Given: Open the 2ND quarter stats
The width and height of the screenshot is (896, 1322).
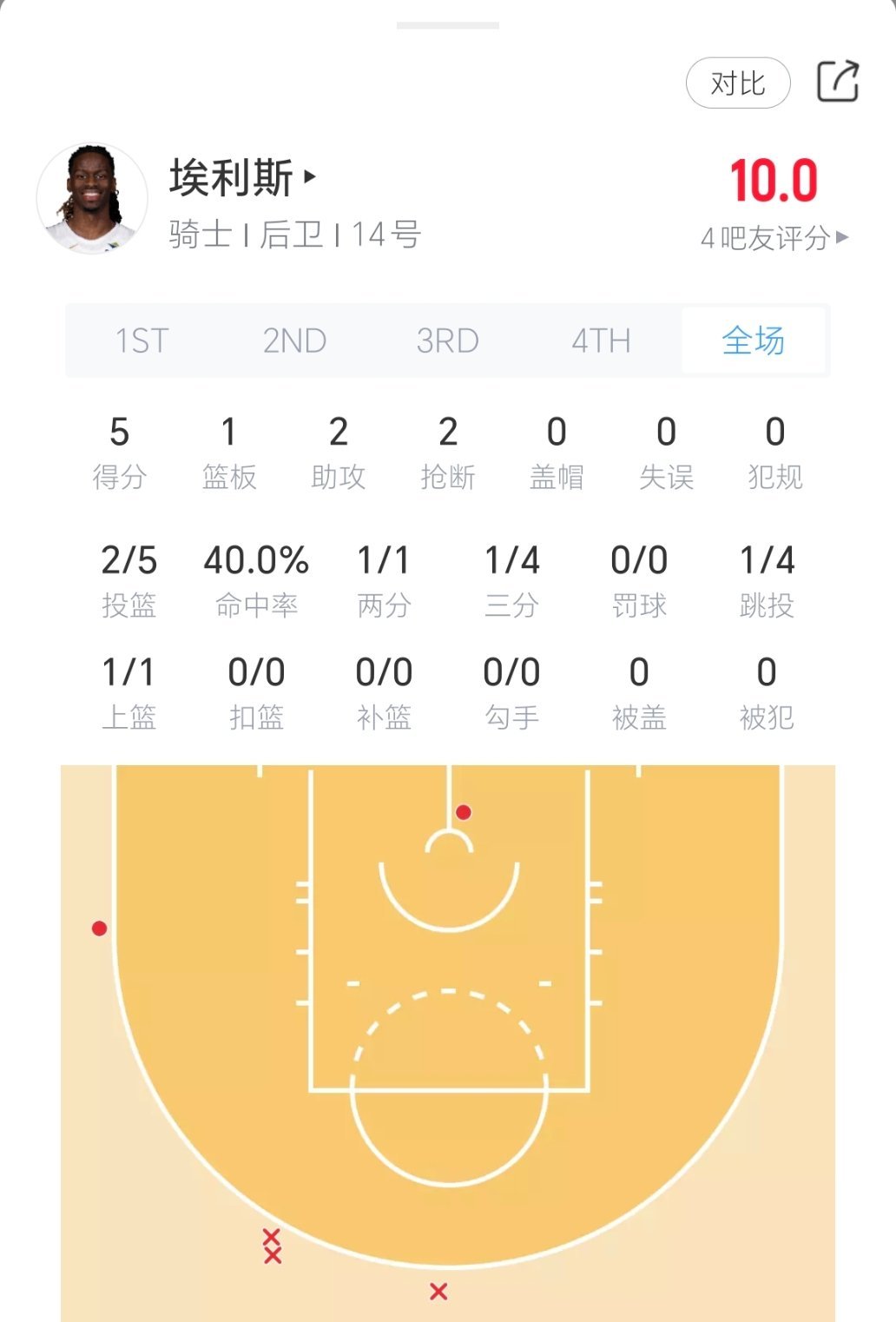Looking at the screenshot, I should (295, 341).
